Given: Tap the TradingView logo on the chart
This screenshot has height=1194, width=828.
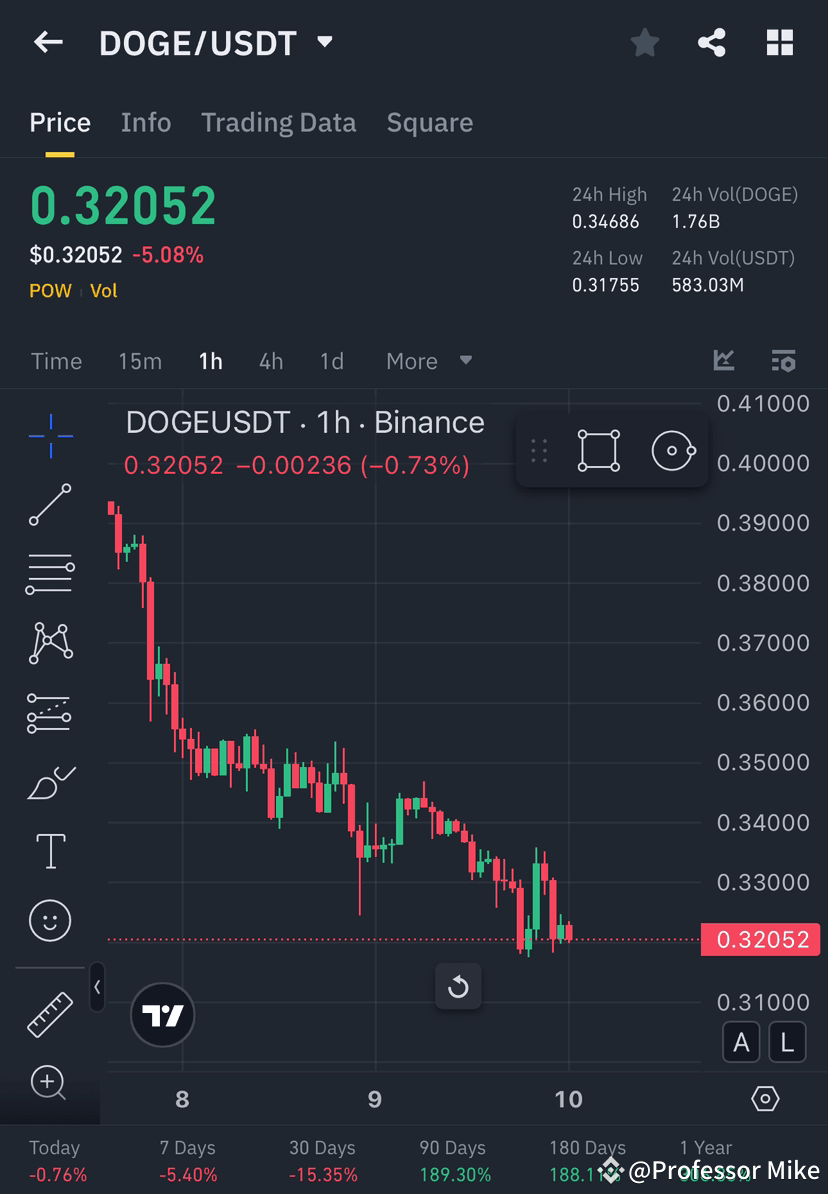Looking at the screenshot, I should tap(162, 1015).
